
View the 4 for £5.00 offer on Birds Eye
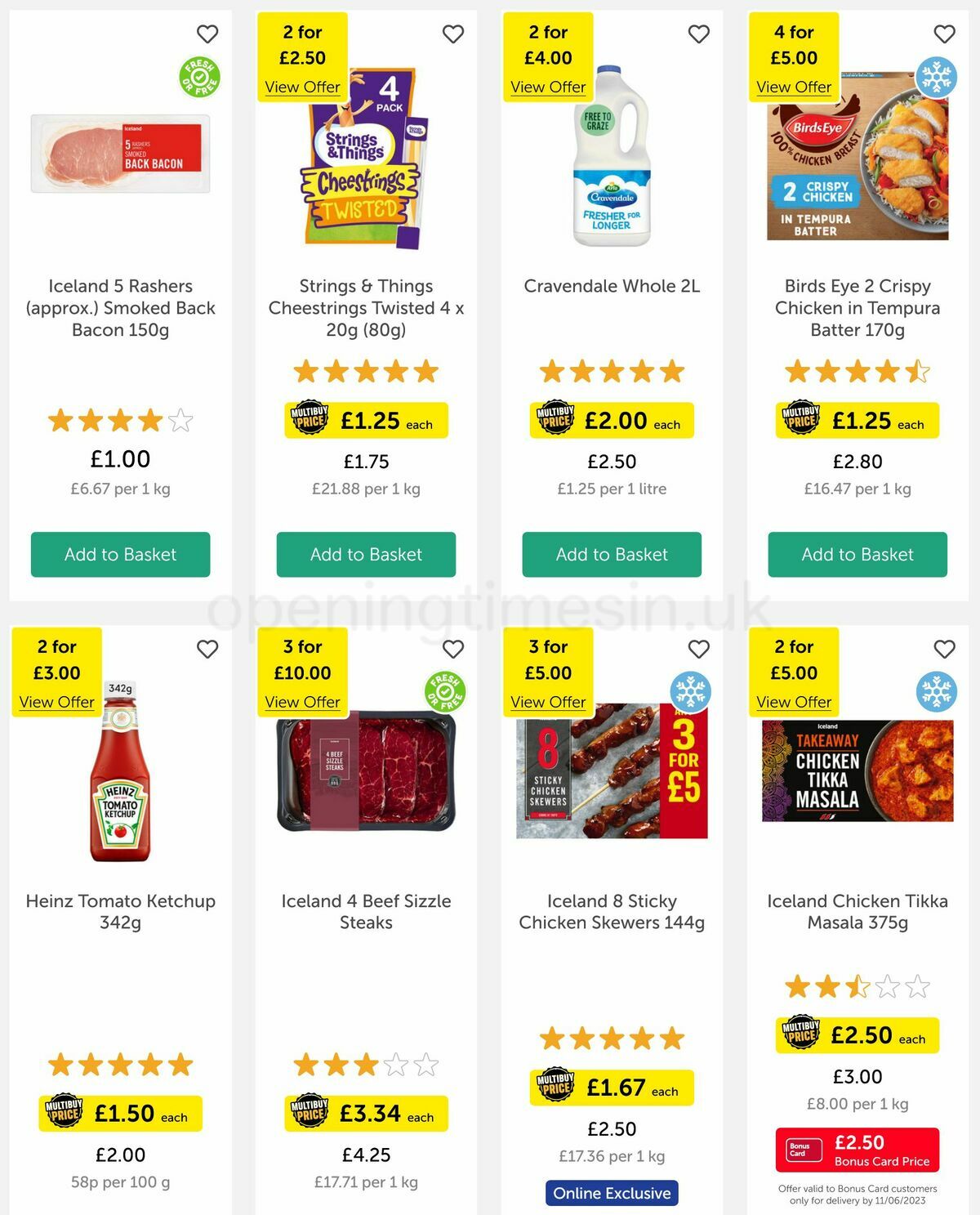(x=794, y=87)
